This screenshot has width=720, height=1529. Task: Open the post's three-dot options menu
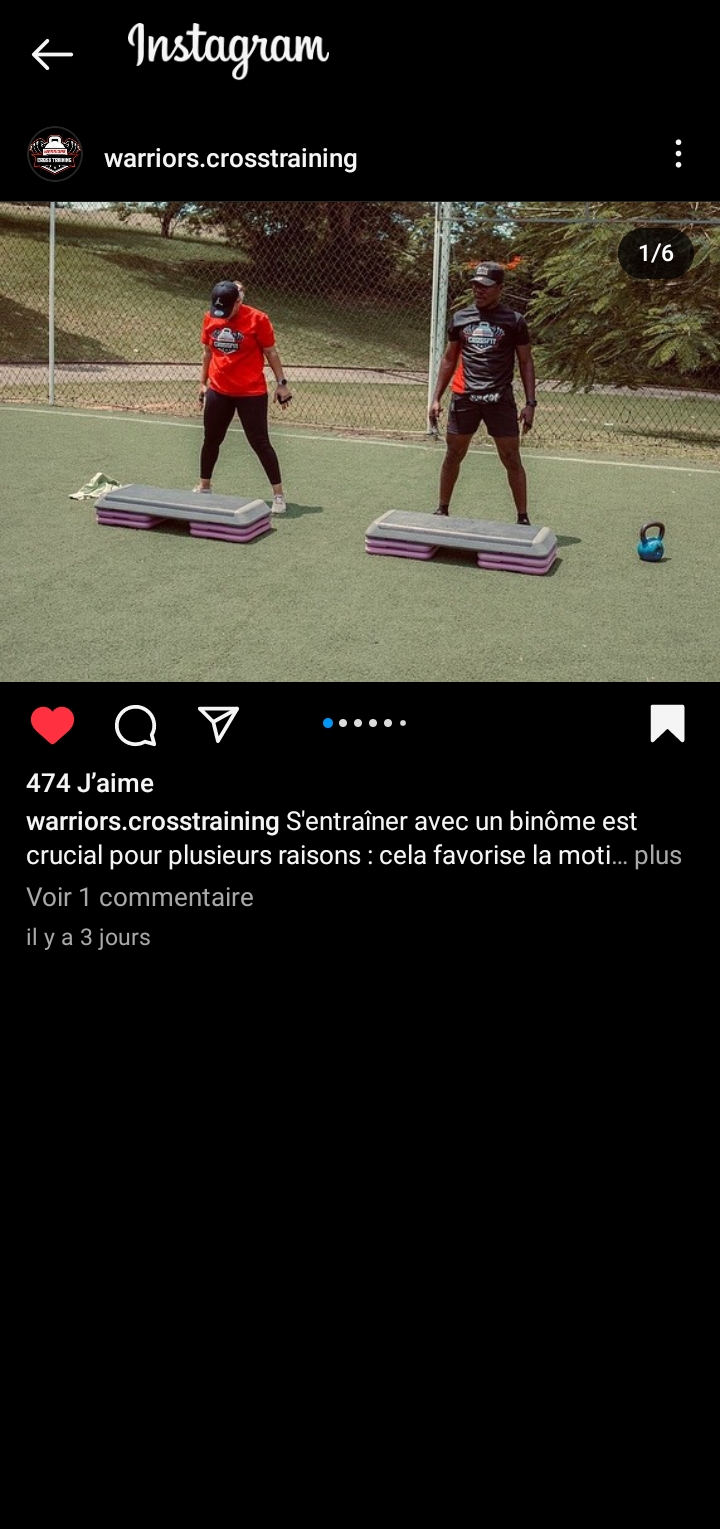(x=678, y=154)
